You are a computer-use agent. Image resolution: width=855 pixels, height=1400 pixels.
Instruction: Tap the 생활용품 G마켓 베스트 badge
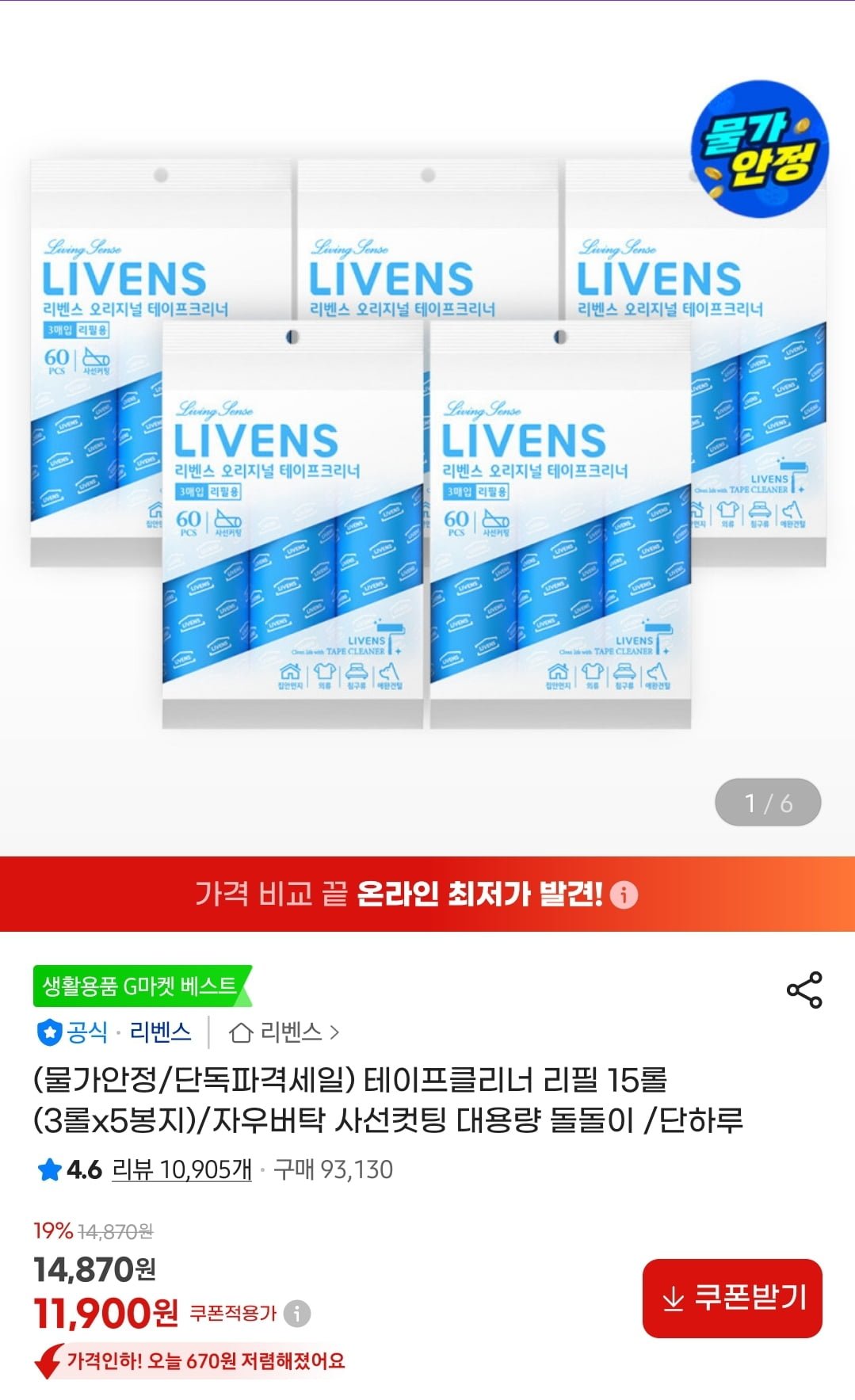141,986
